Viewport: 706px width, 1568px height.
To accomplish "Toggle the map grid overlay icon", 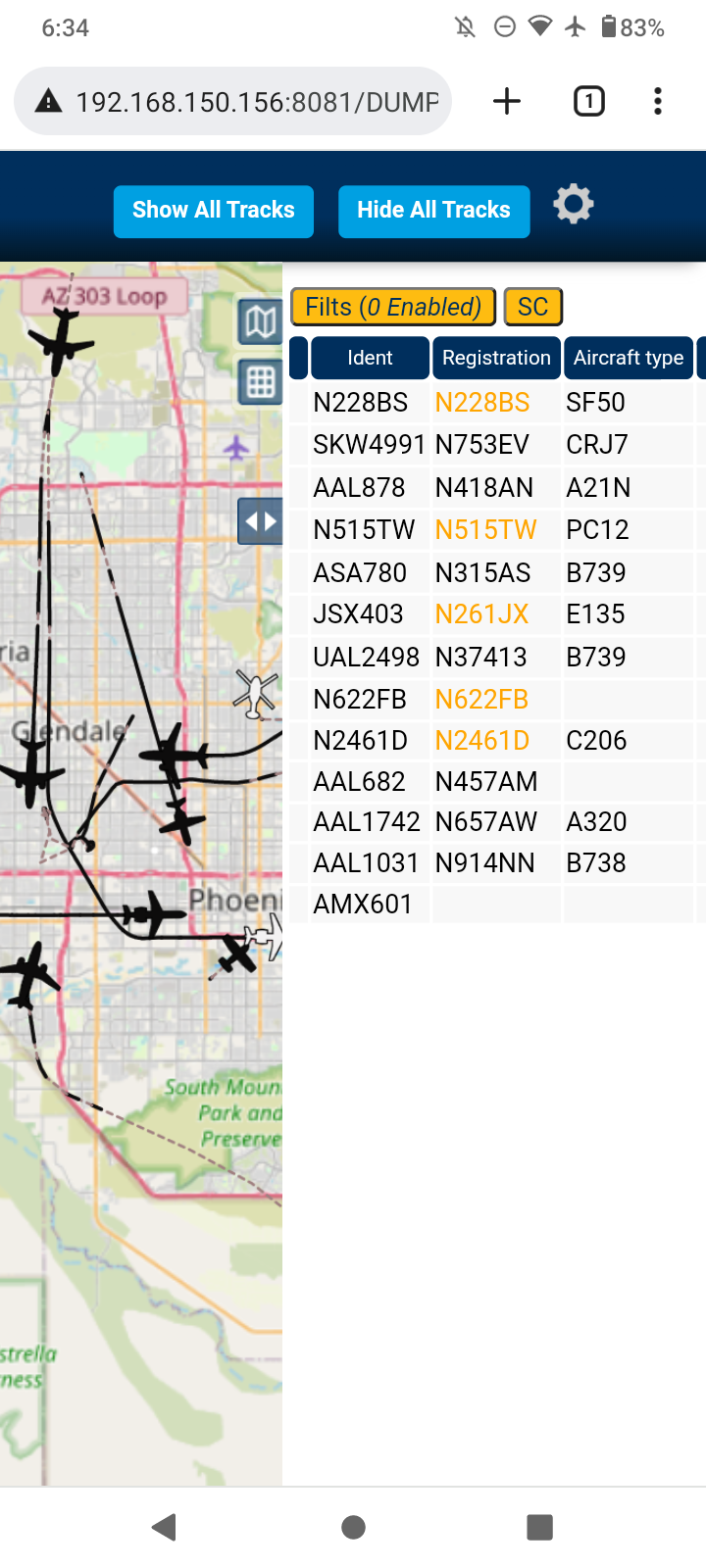I will click(x=261, y=381).
